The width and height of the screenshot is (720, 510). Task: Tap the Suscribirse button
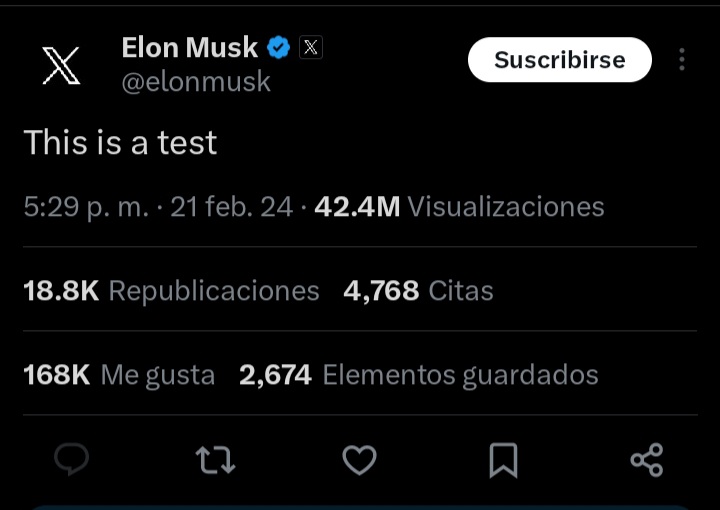click(559, 60)
